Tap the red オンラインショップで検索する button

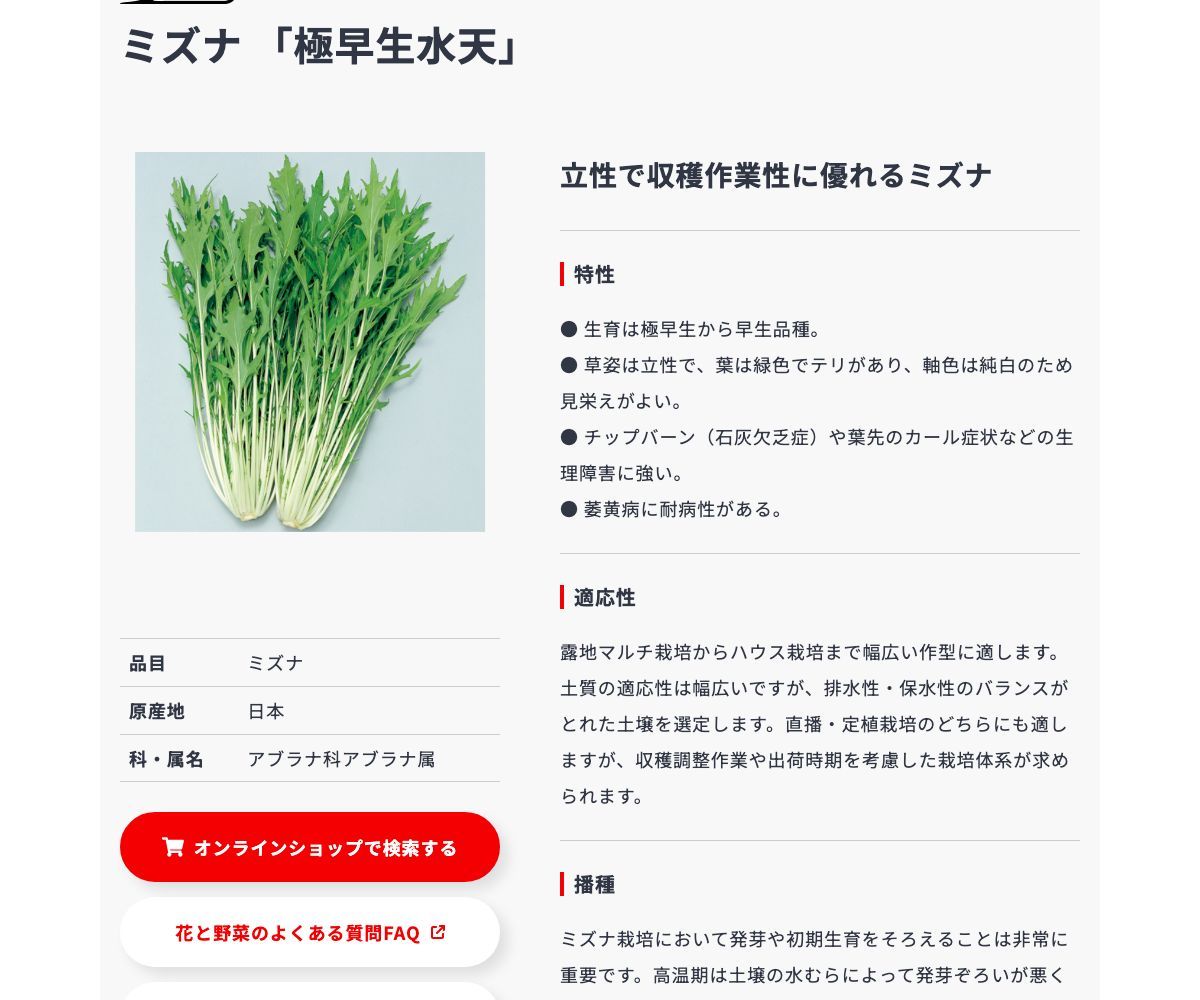(x=310, y=847)
